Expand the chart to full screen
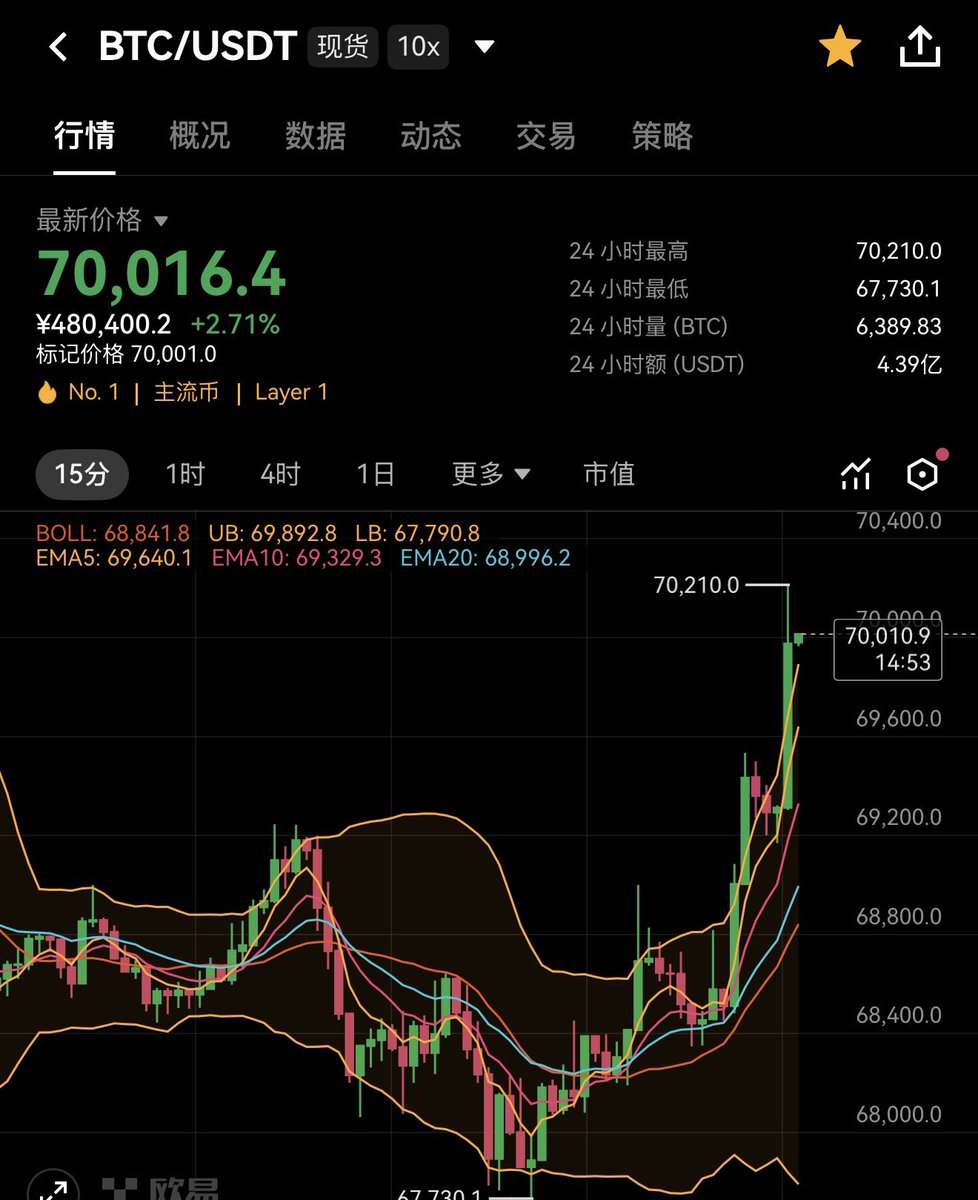This screenshot has height=1200, width=978. (52, 1189)
